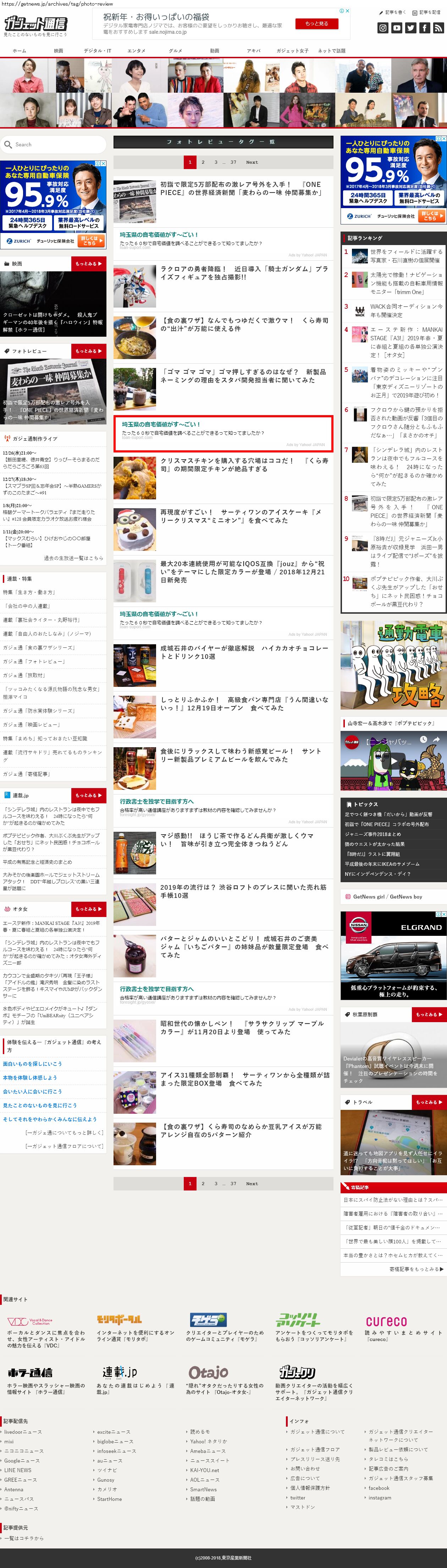Open the ONE PIECE 世界経済新聞 article
The image size is (447, 1568).
[241, 188]
